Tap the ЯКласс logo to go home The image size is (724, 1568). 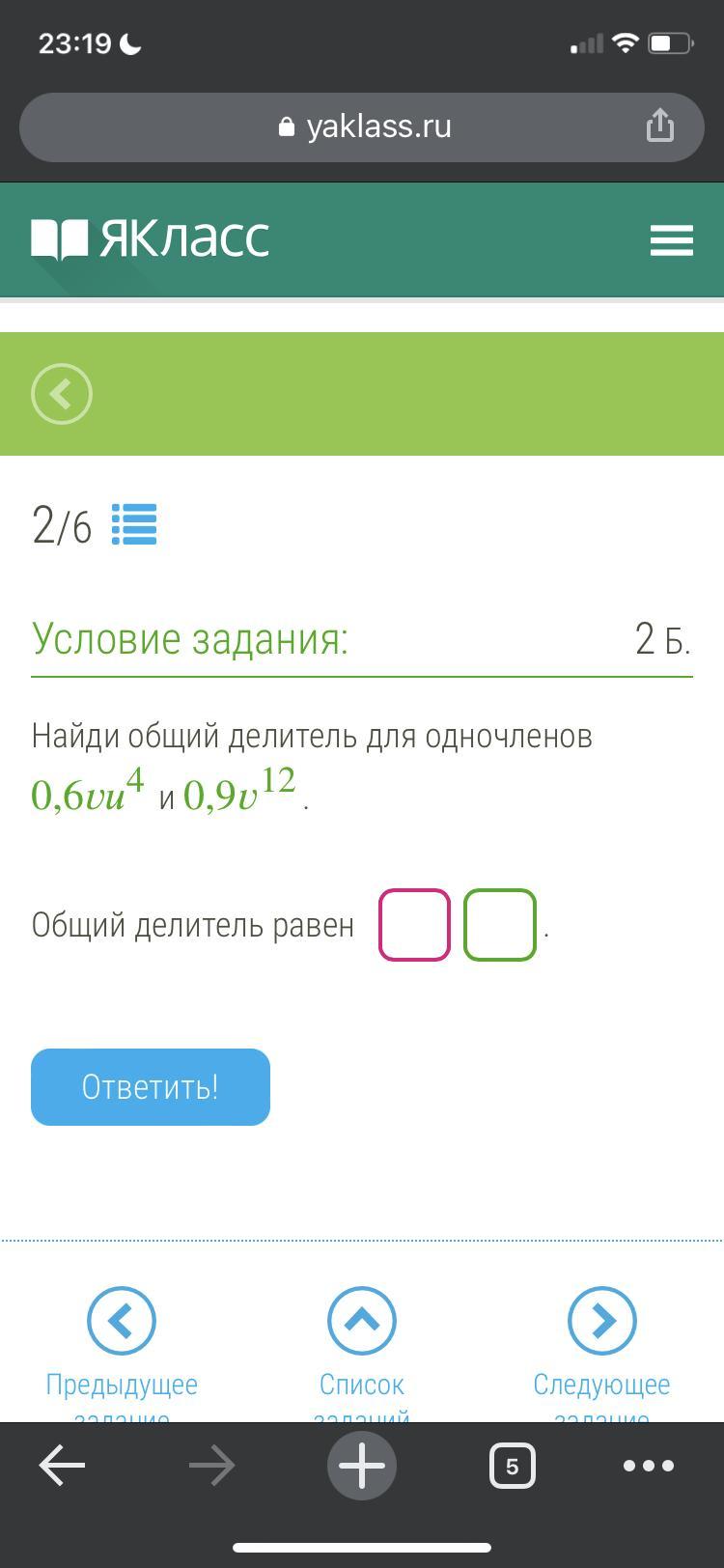click(151, 238)
